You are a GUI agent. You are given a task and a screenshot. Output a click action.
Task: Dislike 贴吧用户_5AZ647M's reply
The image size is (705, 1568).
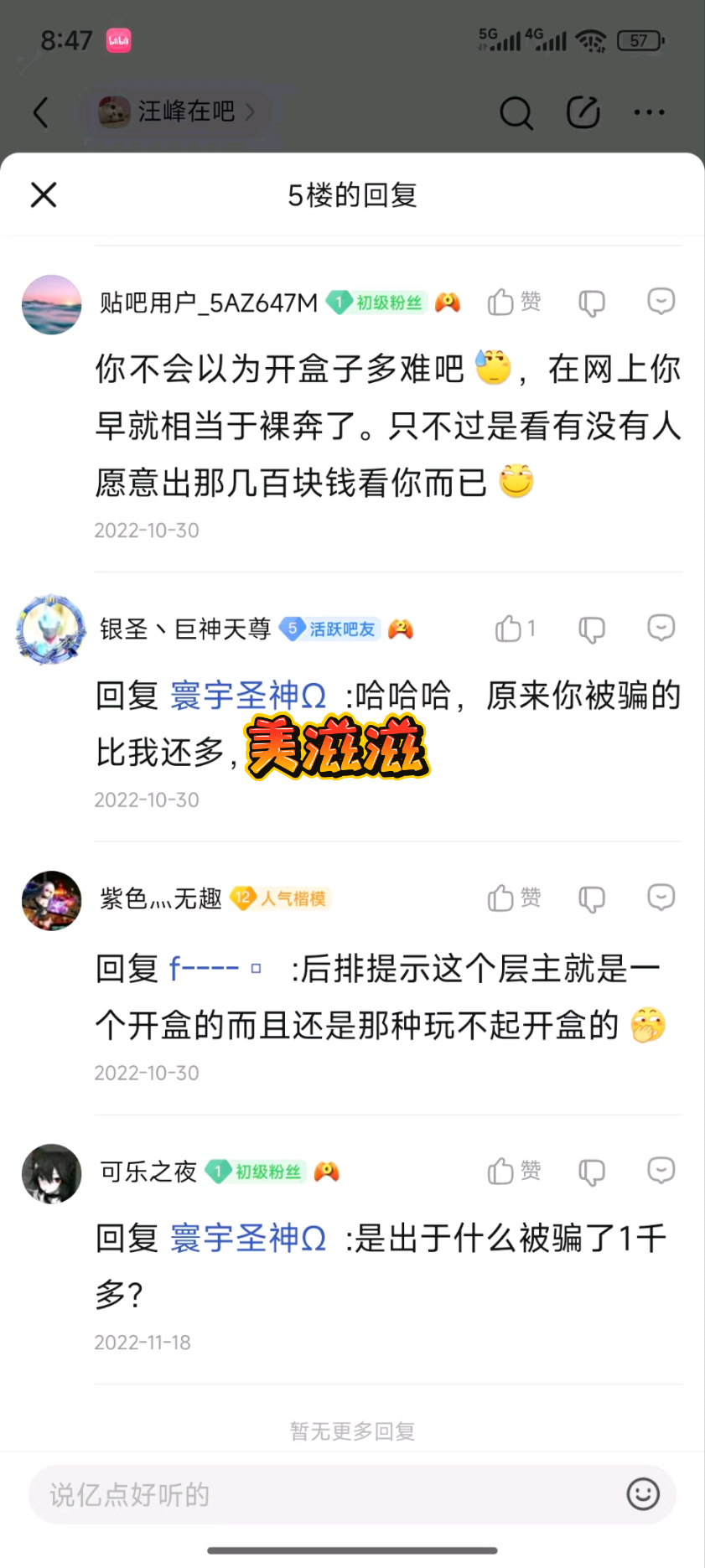(x=591, y=303)
